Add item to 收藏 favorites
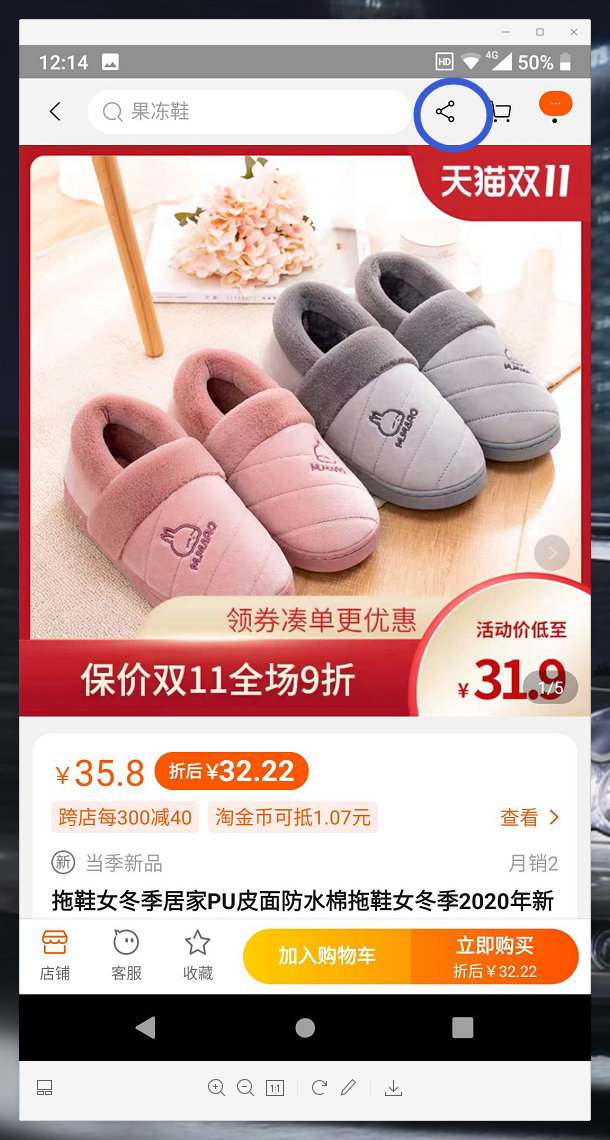 tap(198, 955)
